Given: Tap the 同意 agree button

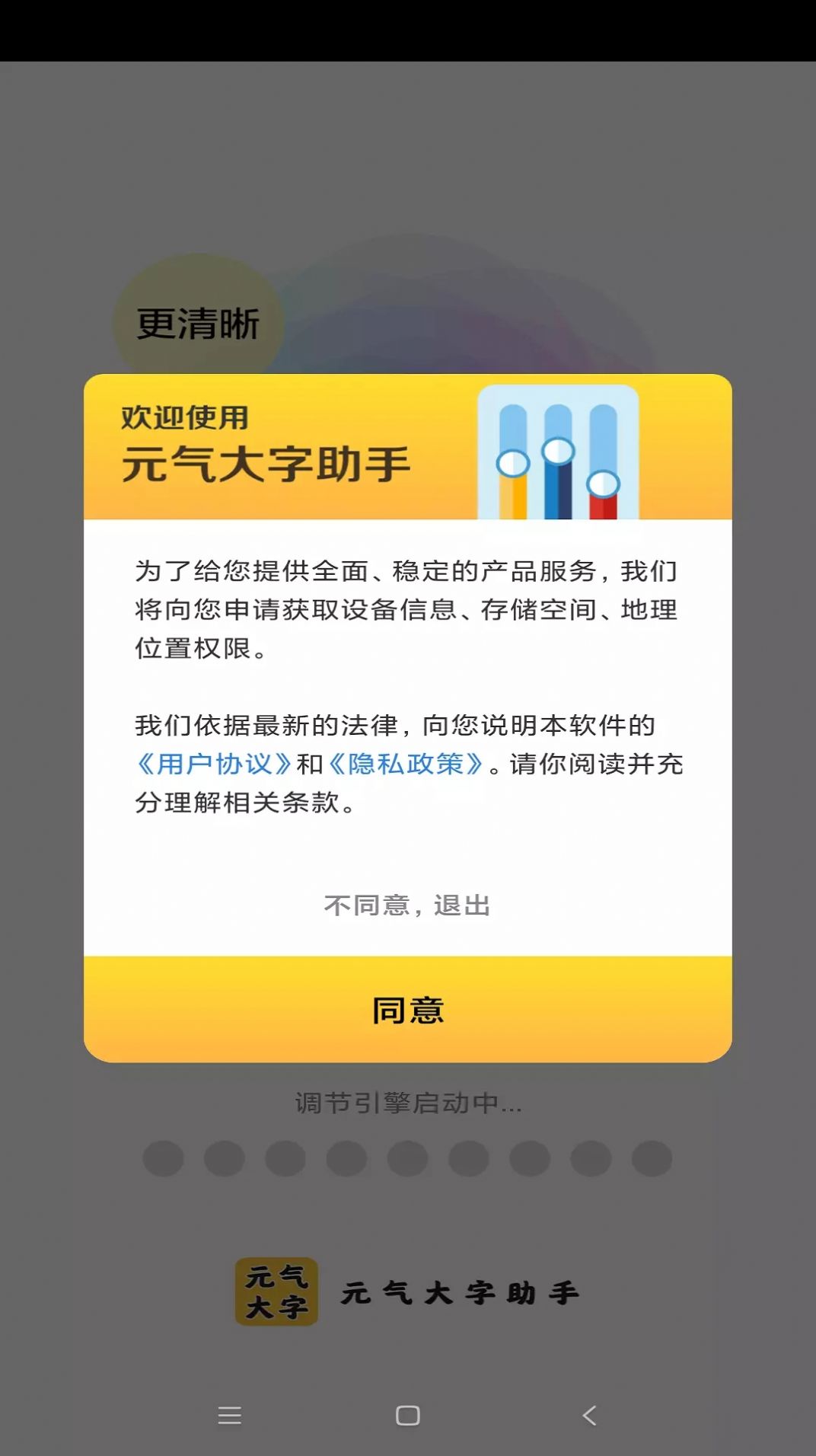Looking at the screenshot, I should [x=407, y=1010].
